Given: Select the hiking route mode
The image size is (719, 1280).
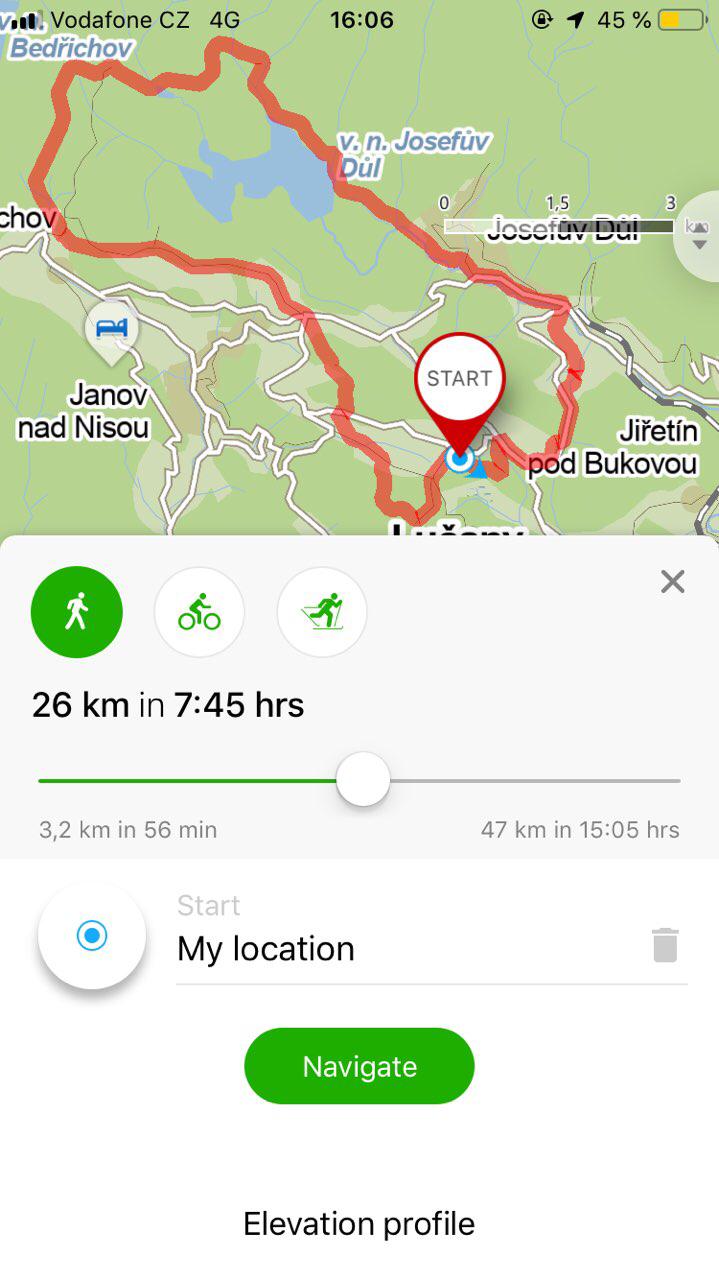Looking at the screenshot, I should click(77, 612).
